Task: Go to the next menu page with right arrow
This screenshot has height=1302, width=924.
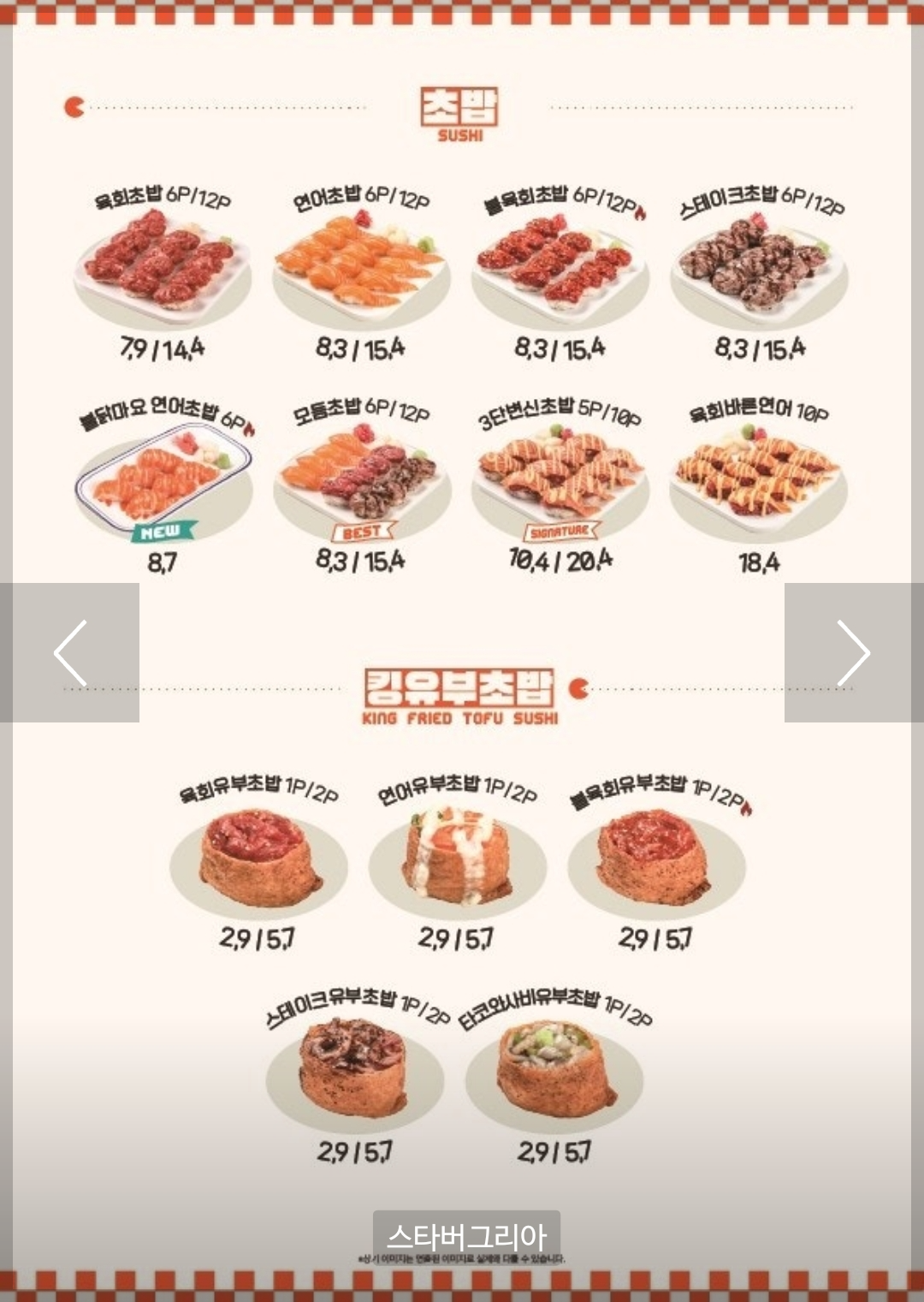Action: coord(852,651)
